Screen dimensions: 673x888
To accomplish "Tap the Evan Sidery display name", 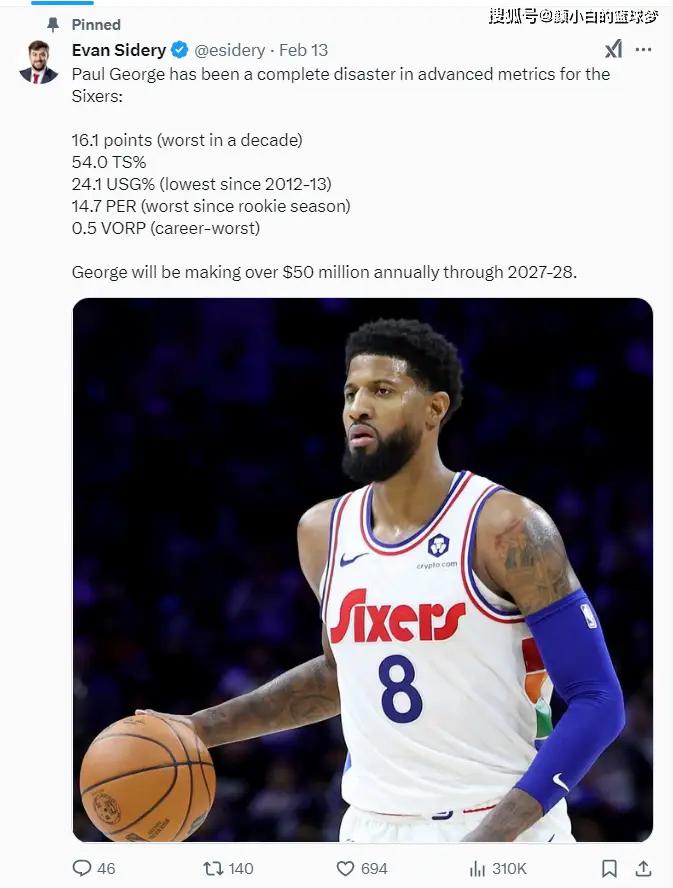I will point(118,50).
